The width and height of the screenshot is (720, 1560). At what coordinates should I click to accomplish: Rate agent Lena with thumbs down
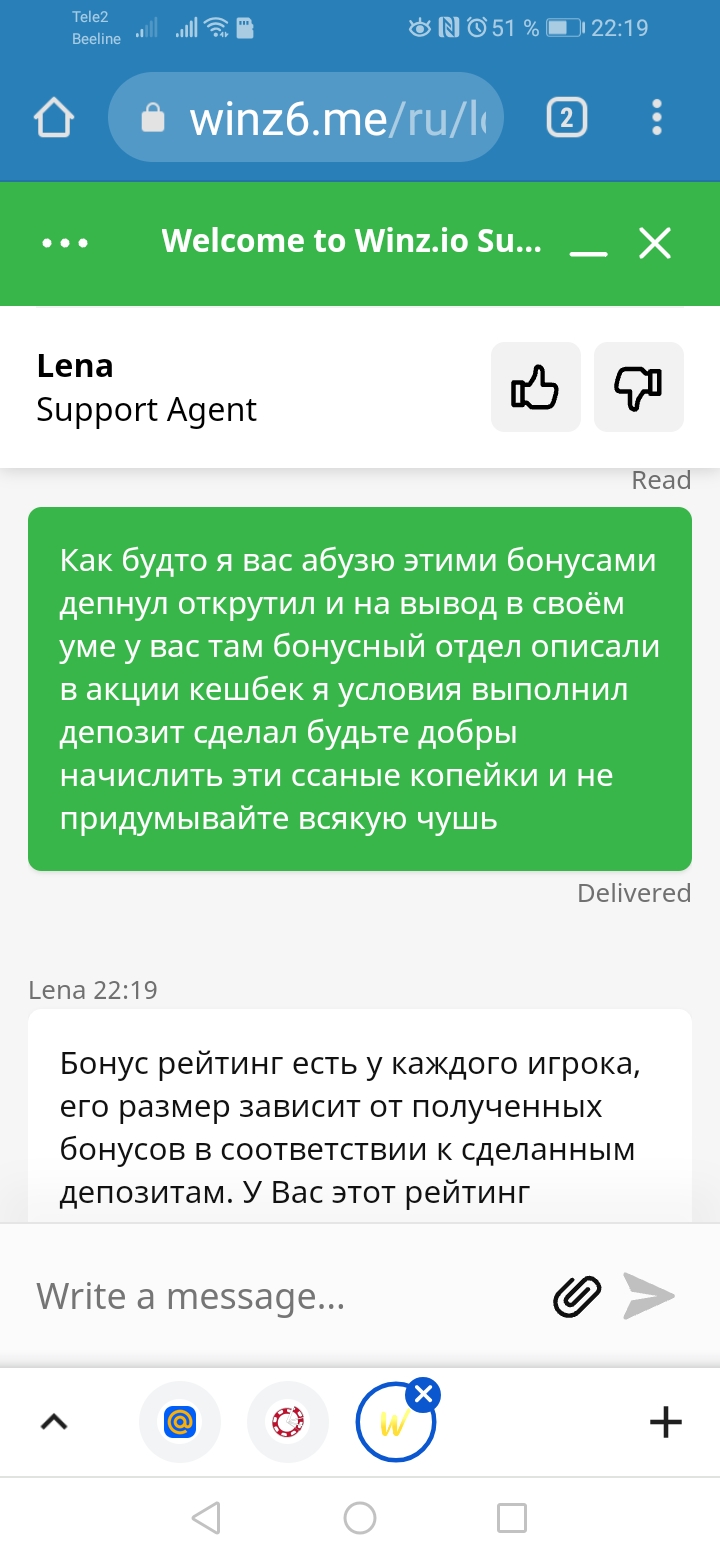pos(639,387)
